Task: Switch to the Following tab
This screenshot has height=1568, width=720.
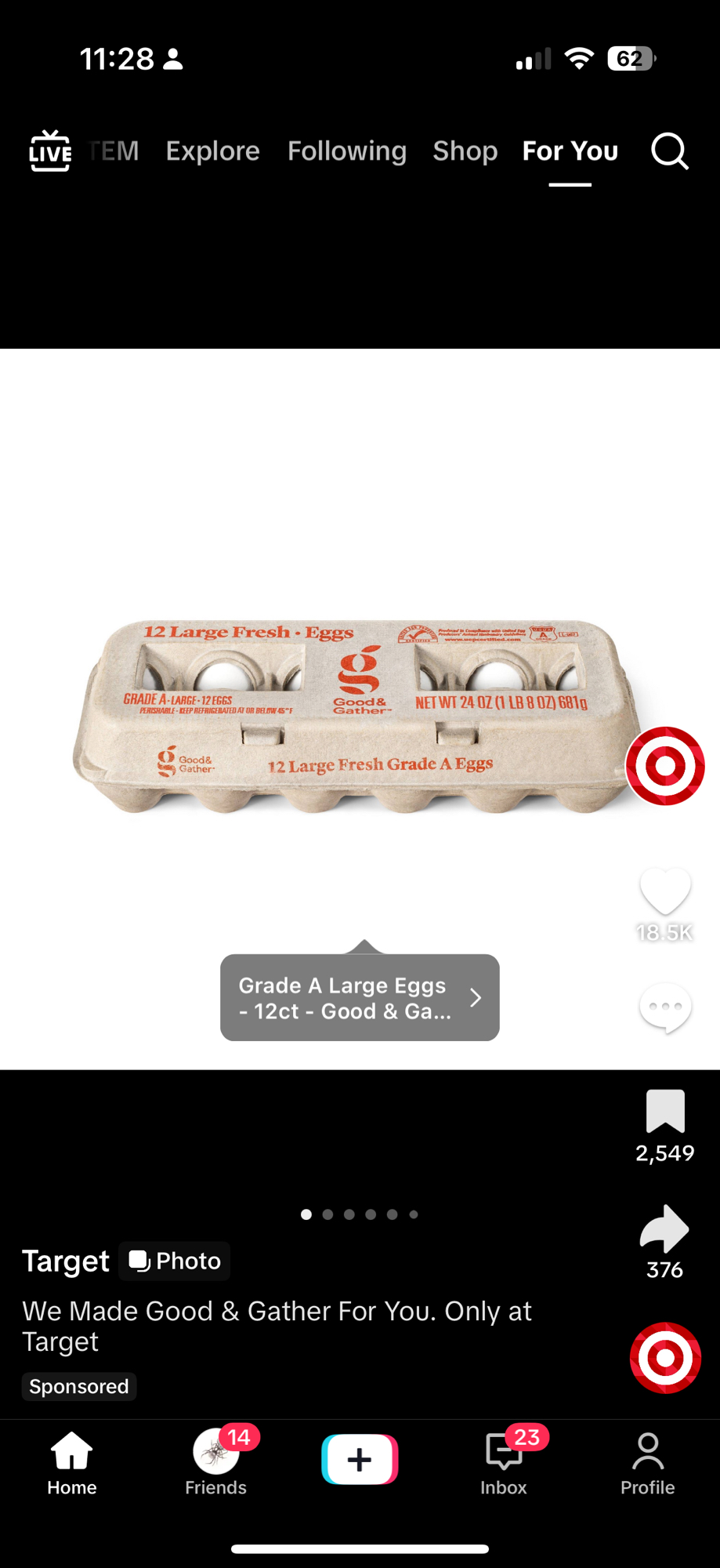Action: (x=346, y=151)
